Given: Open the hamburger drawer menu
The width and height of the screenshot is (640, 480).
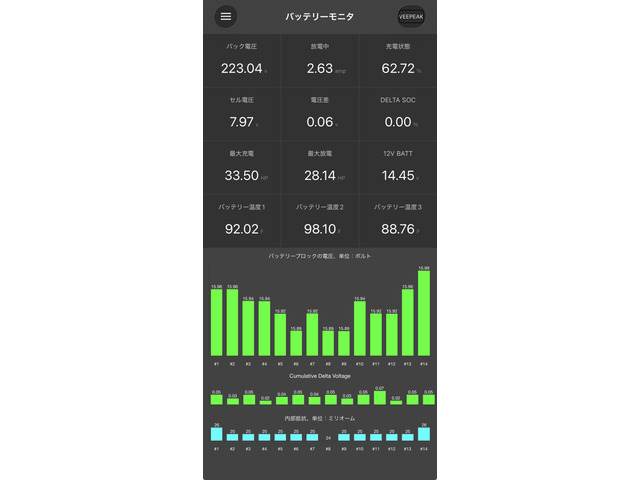Looking at the screenshot, I should (x=226, y=16).
